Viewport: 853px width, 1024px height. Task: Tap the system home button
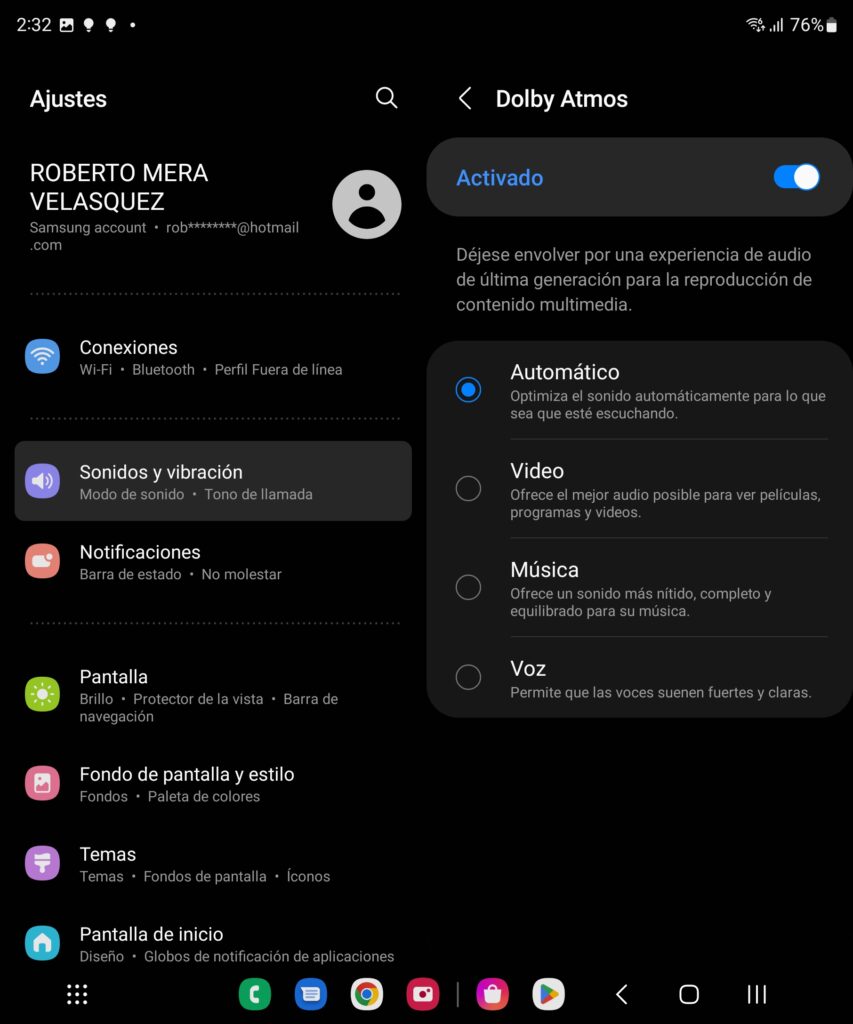[x=689, y=994]
